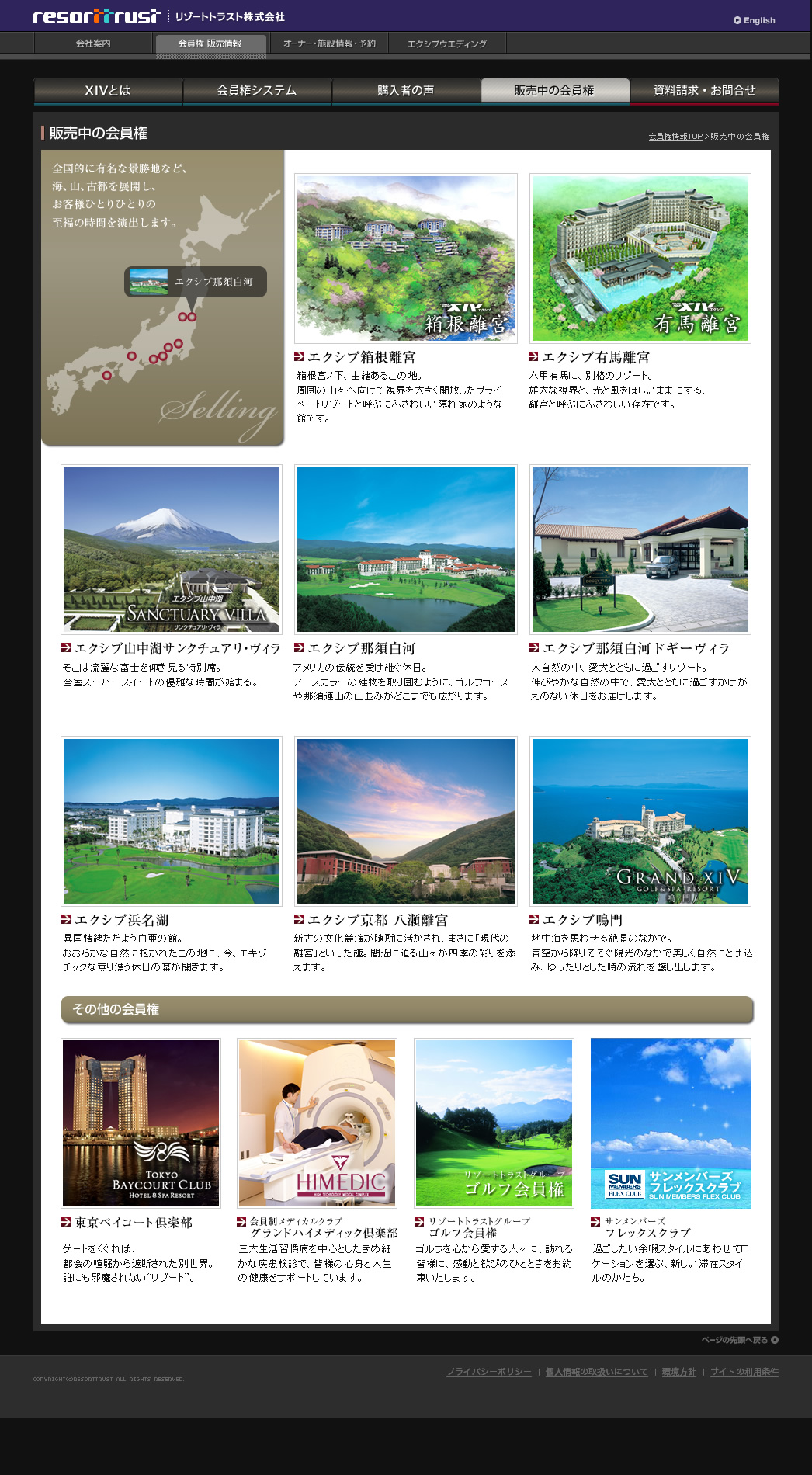This screenshot has height=1475, width=812.
Task: Select the エクシブ浜名湖 resort photo
Action: click(x=171, y=821)
